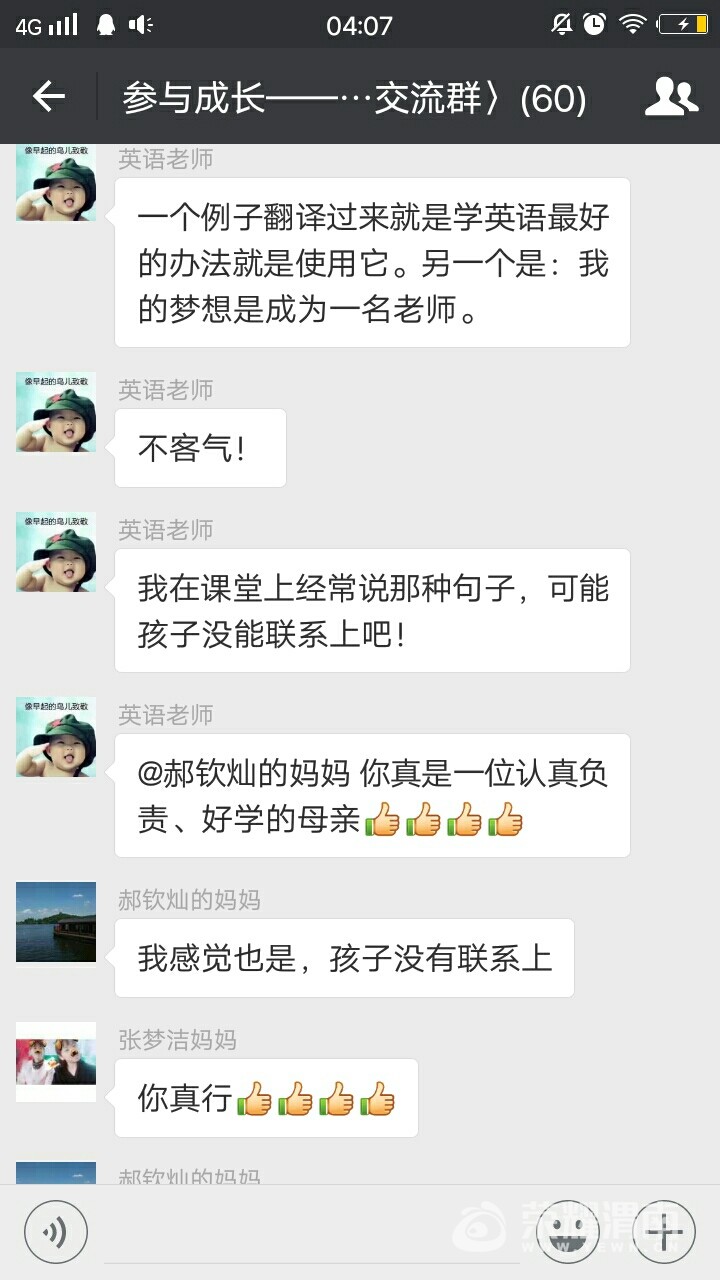Open avatar of 郝钦灿的妈妈 above 我感觉也是
The image size is (720, 1280).
click(56, 922)
